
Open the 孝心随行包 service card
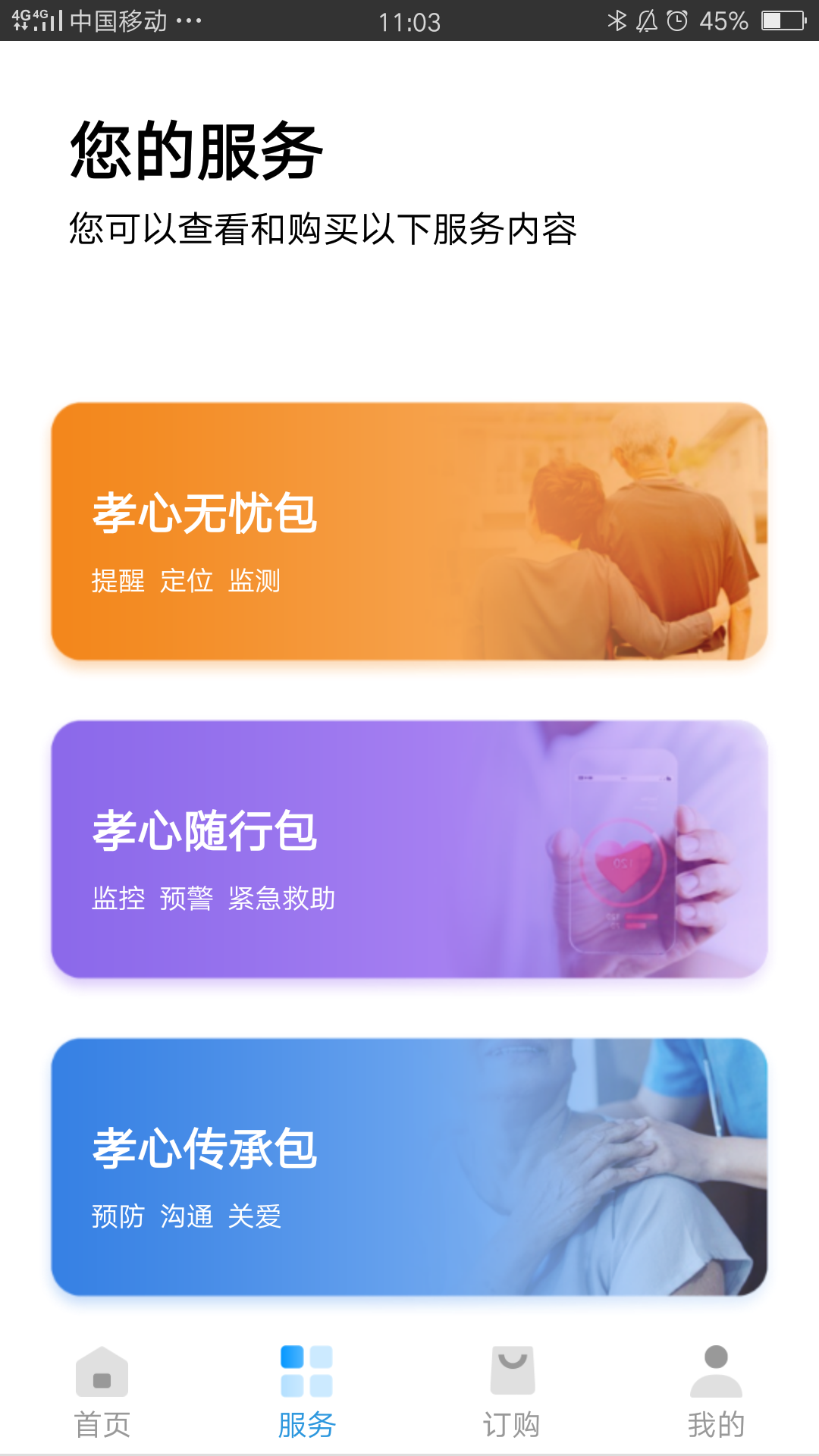tap(409, 849)
